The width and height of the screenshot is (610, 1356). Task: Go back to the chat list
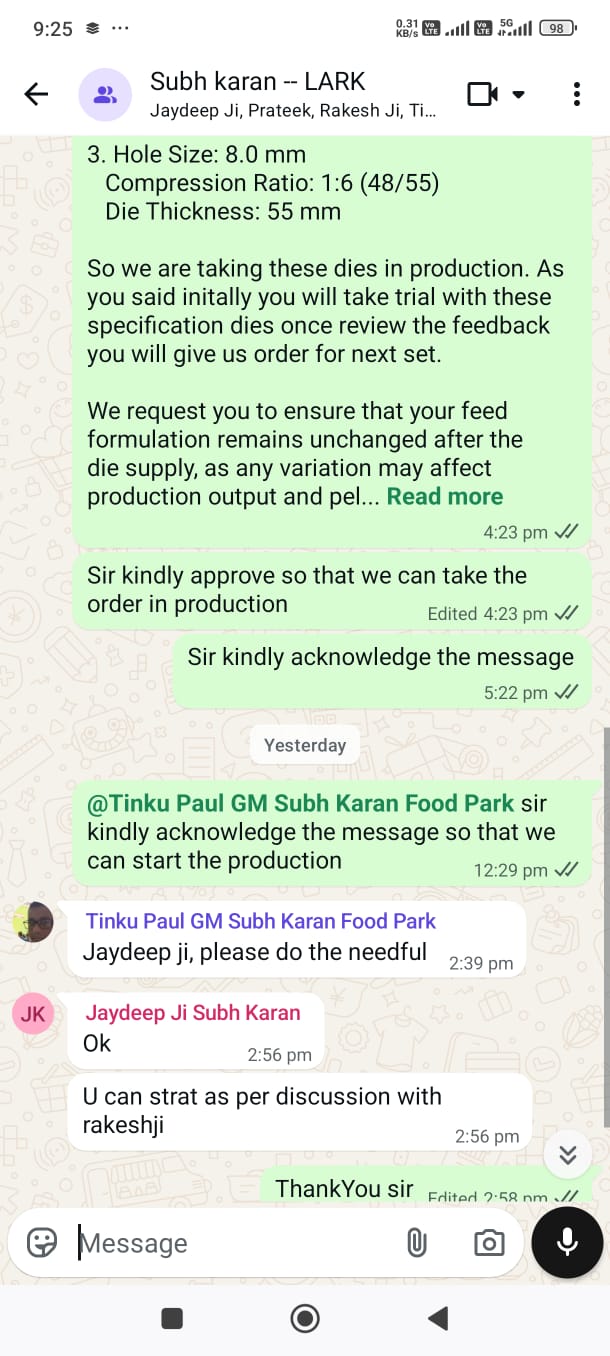pos(36,95)
